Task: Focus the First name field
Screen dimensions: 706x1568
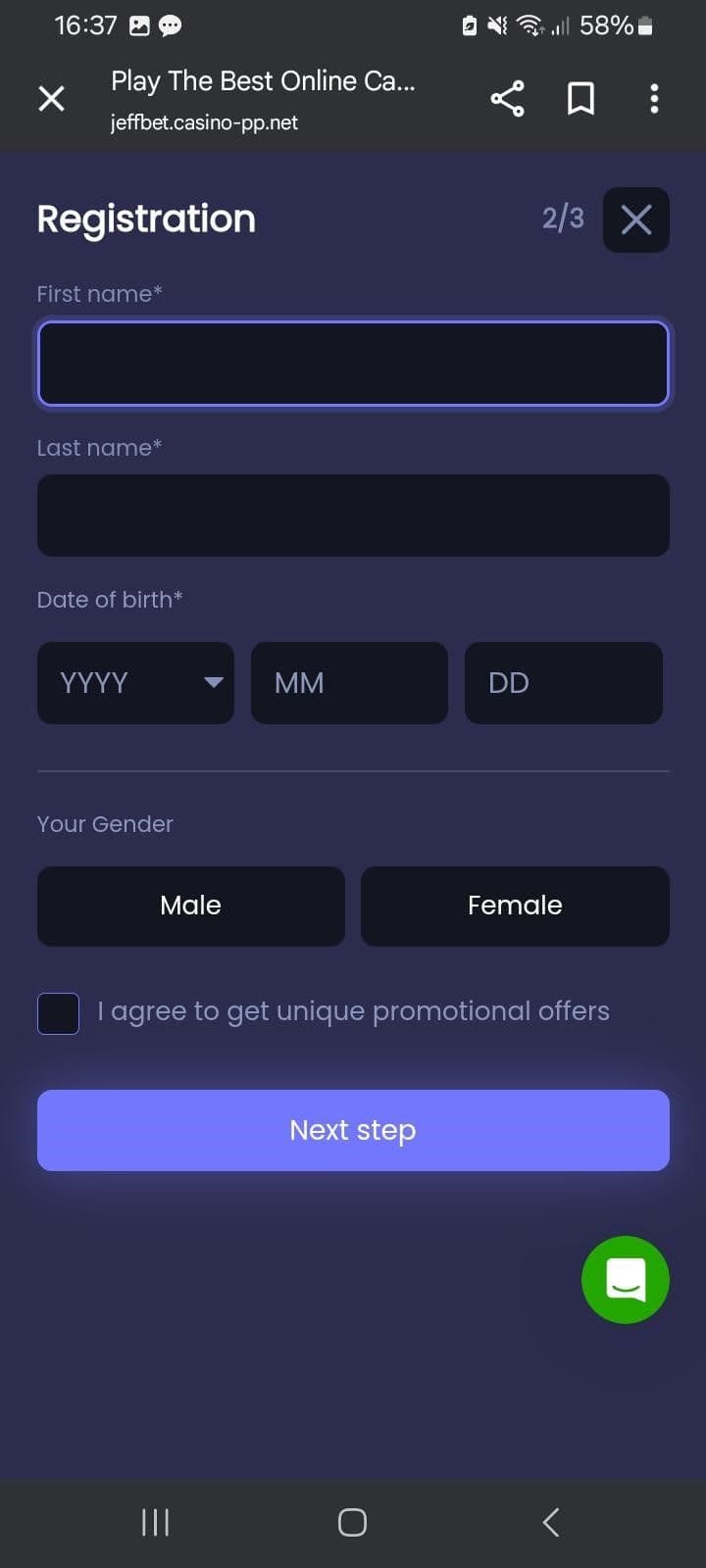Action: 353,364
